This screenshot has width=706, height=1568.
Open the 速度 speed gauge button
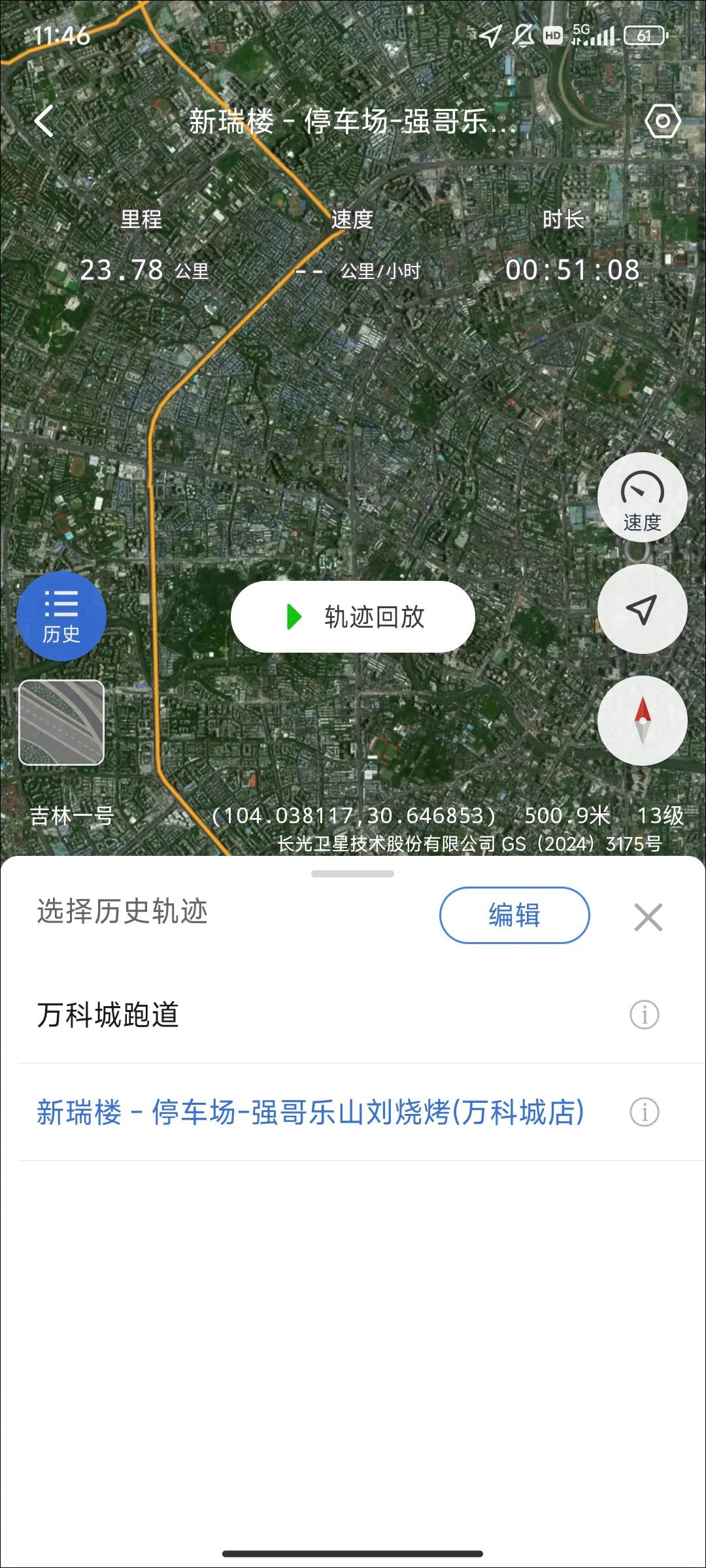click(x=642, y=498)
